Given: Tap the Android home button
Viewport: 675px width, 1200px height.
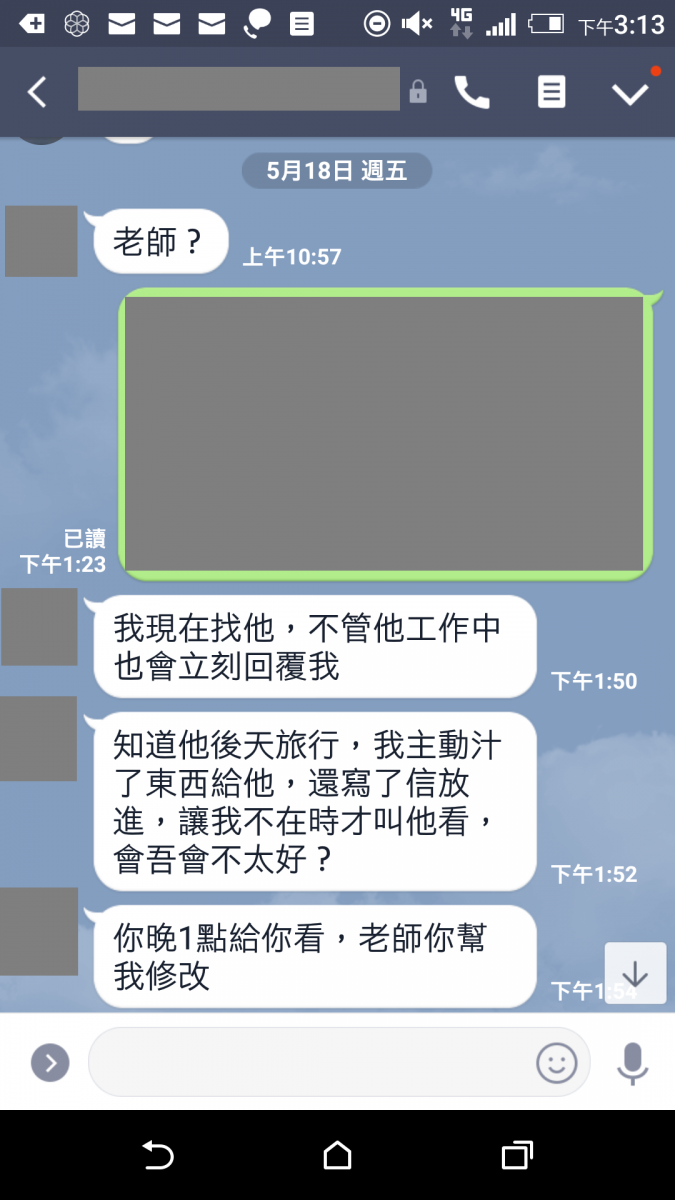Looking at the screenshot, I should coord(338,1156).
